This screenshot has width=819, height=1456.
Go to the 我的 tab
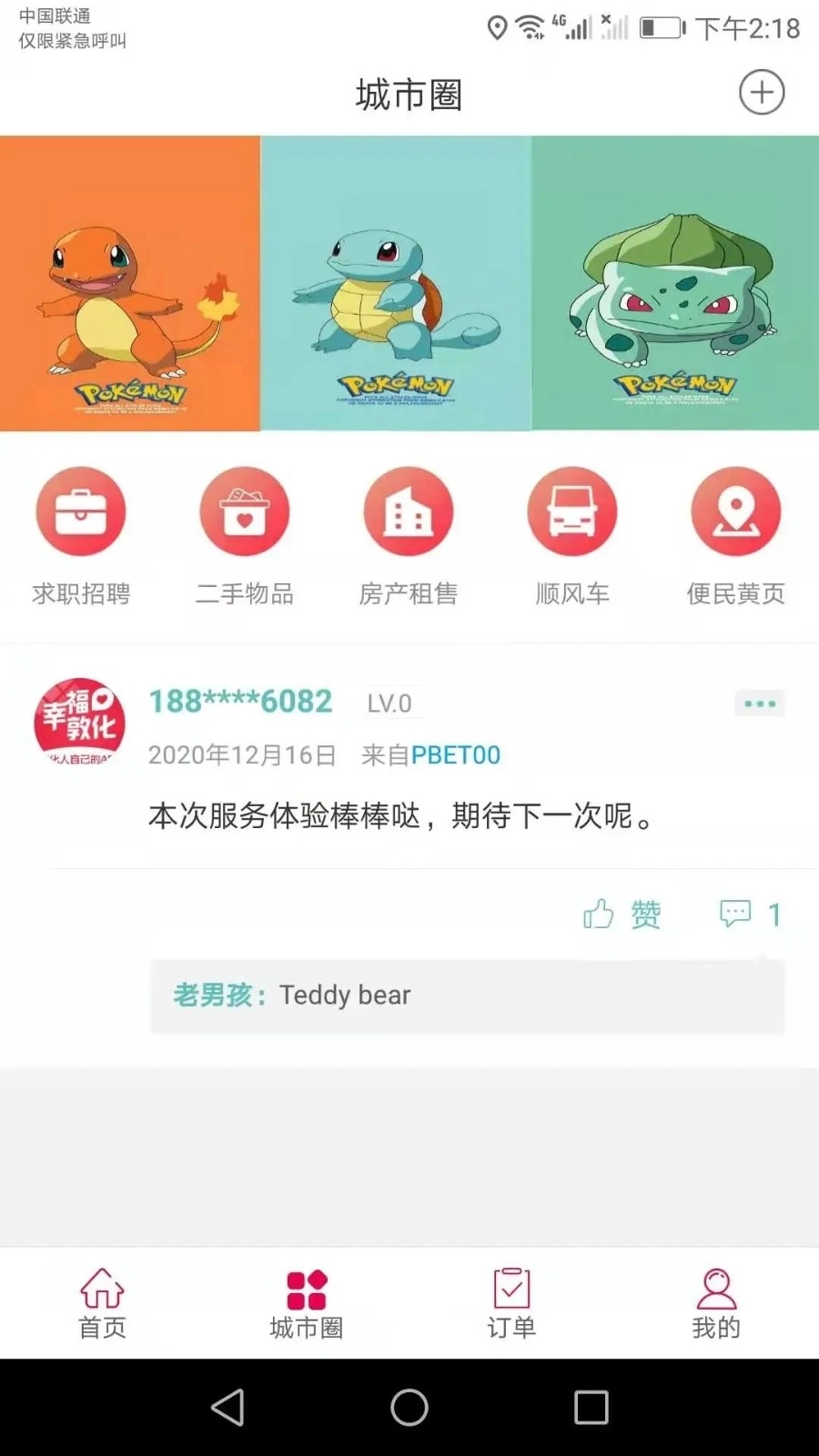coord(716,1303)
